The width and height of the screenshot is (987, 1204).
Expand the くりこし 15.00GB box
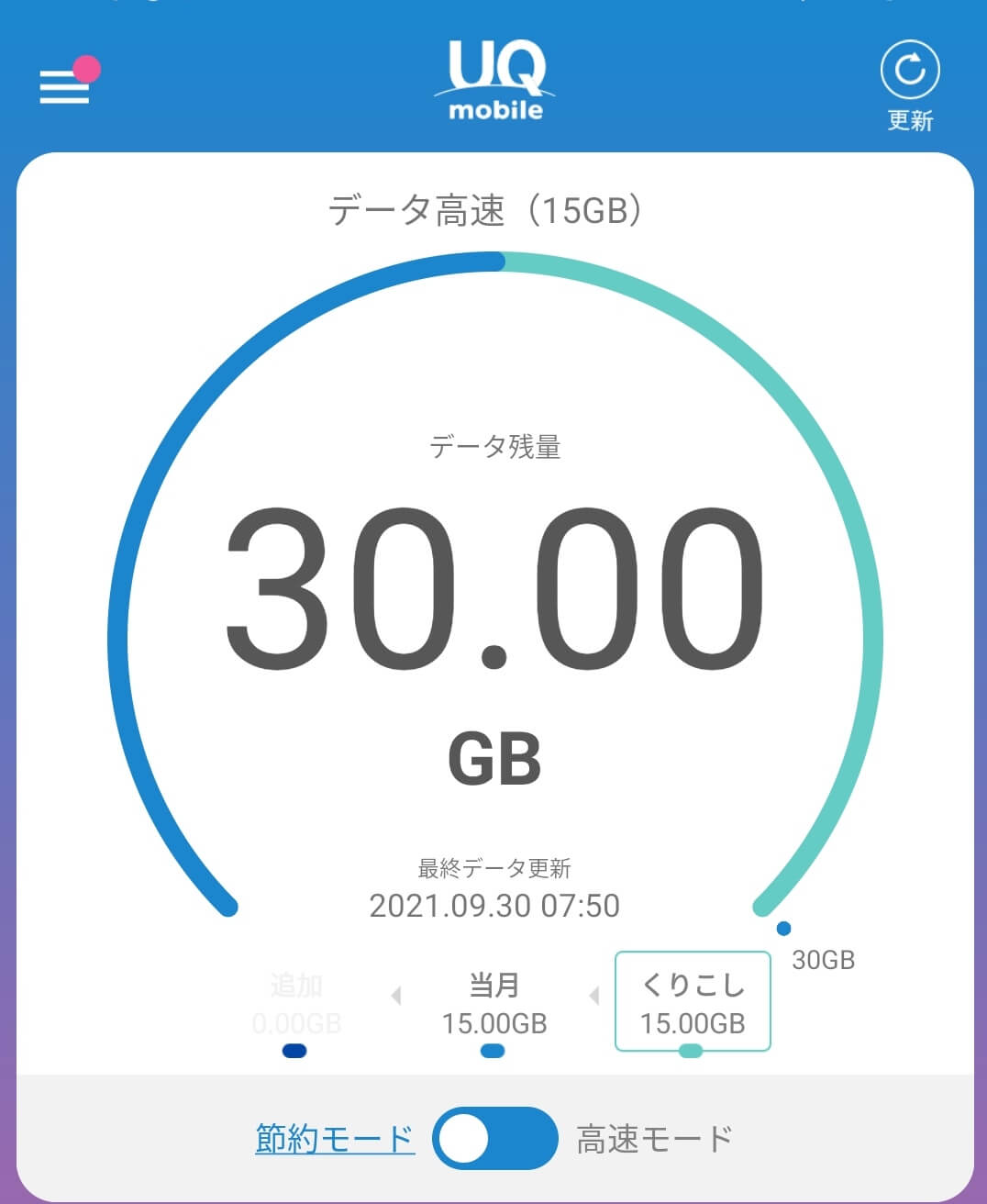click(x=693, y=1002)
